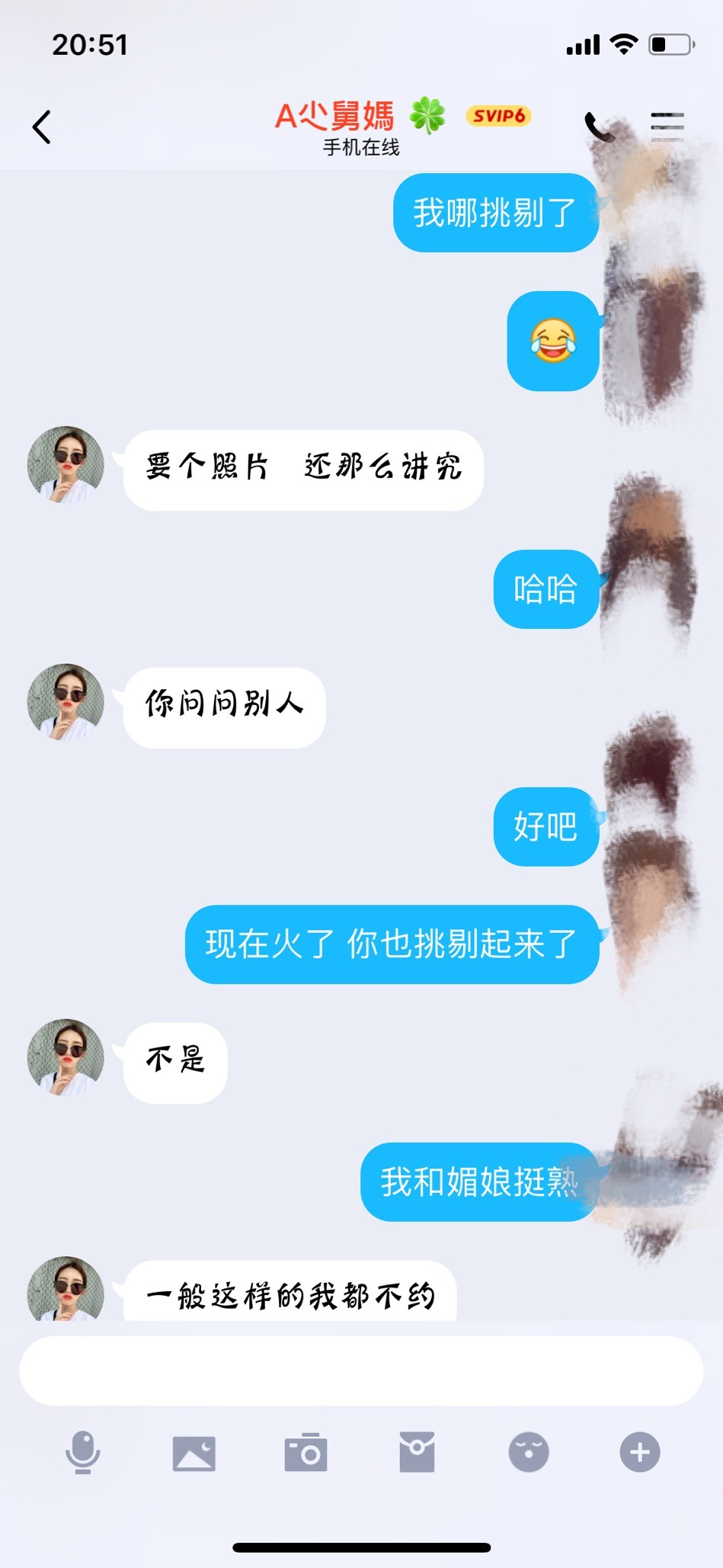Open the chat settings menu
The height and width of the screenshot is (1568, 723).
pyautogui.click(x=667, y=127)
